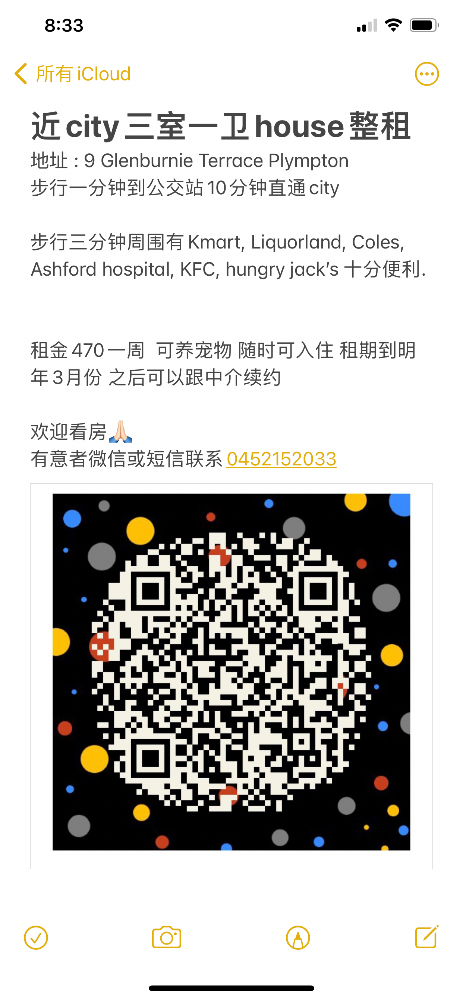Open the markup pen tool
This screenshot has height=1000, width=463.
click(x=298, y=938)
